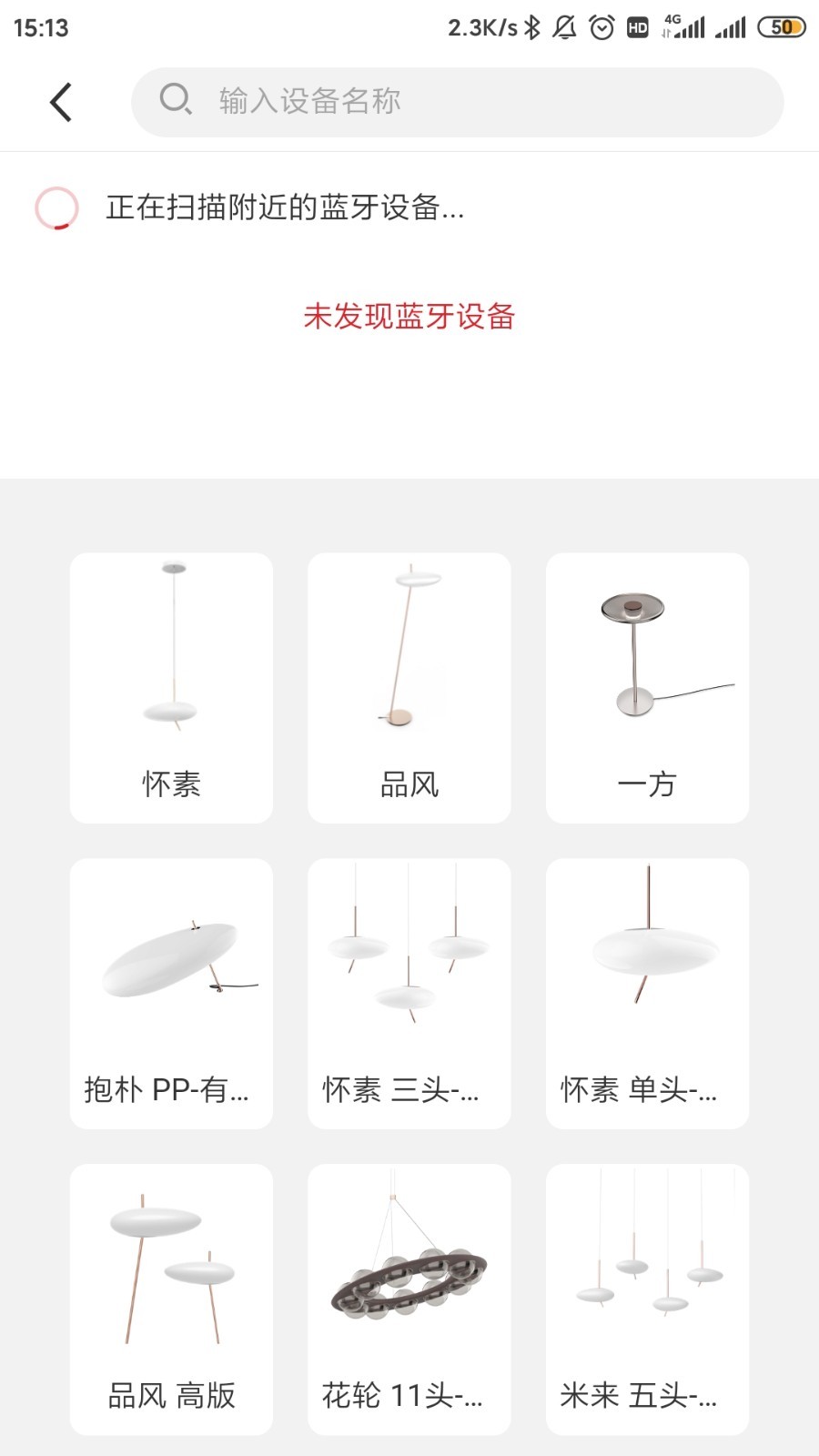Viewport: 819px width, 1456px height.
Task: Go back using the top-left arrow
Action: pos(61,102)
